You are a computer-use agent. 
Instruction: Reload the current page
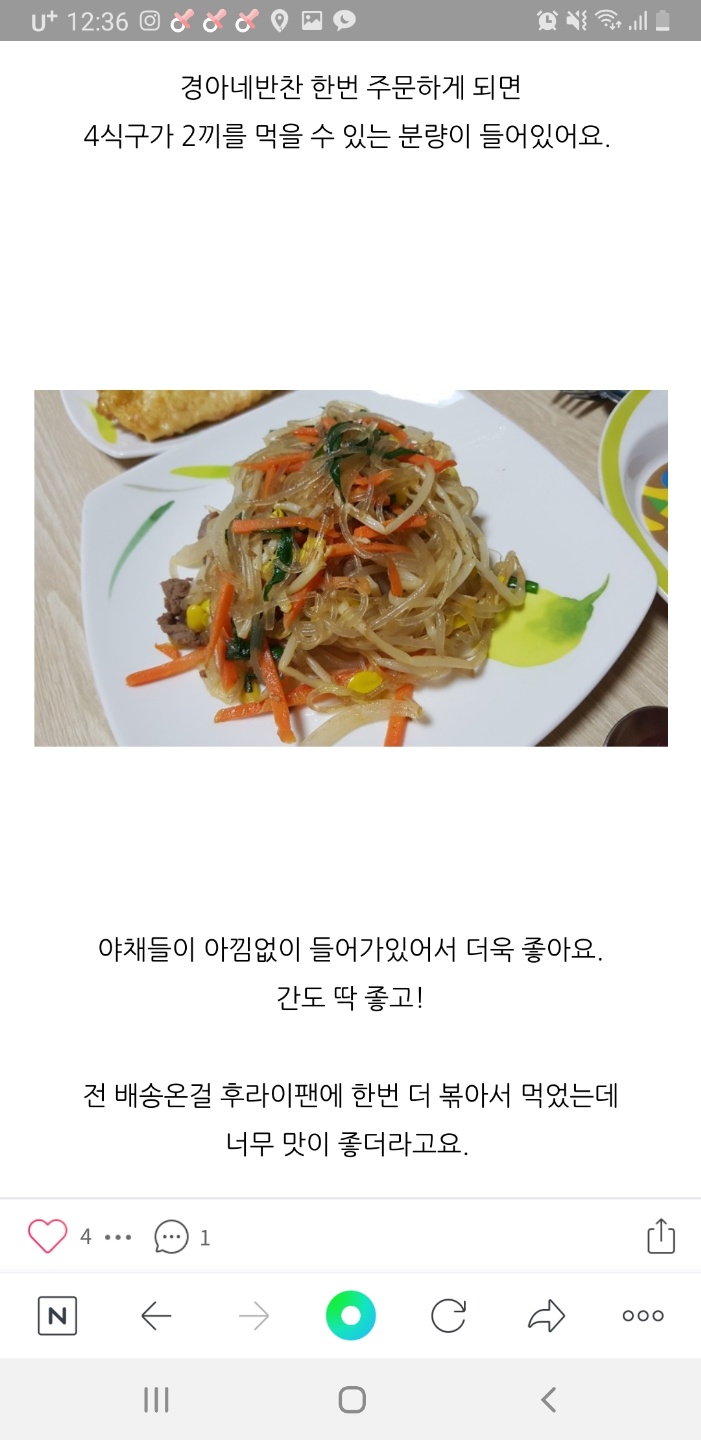point(448,1316)
